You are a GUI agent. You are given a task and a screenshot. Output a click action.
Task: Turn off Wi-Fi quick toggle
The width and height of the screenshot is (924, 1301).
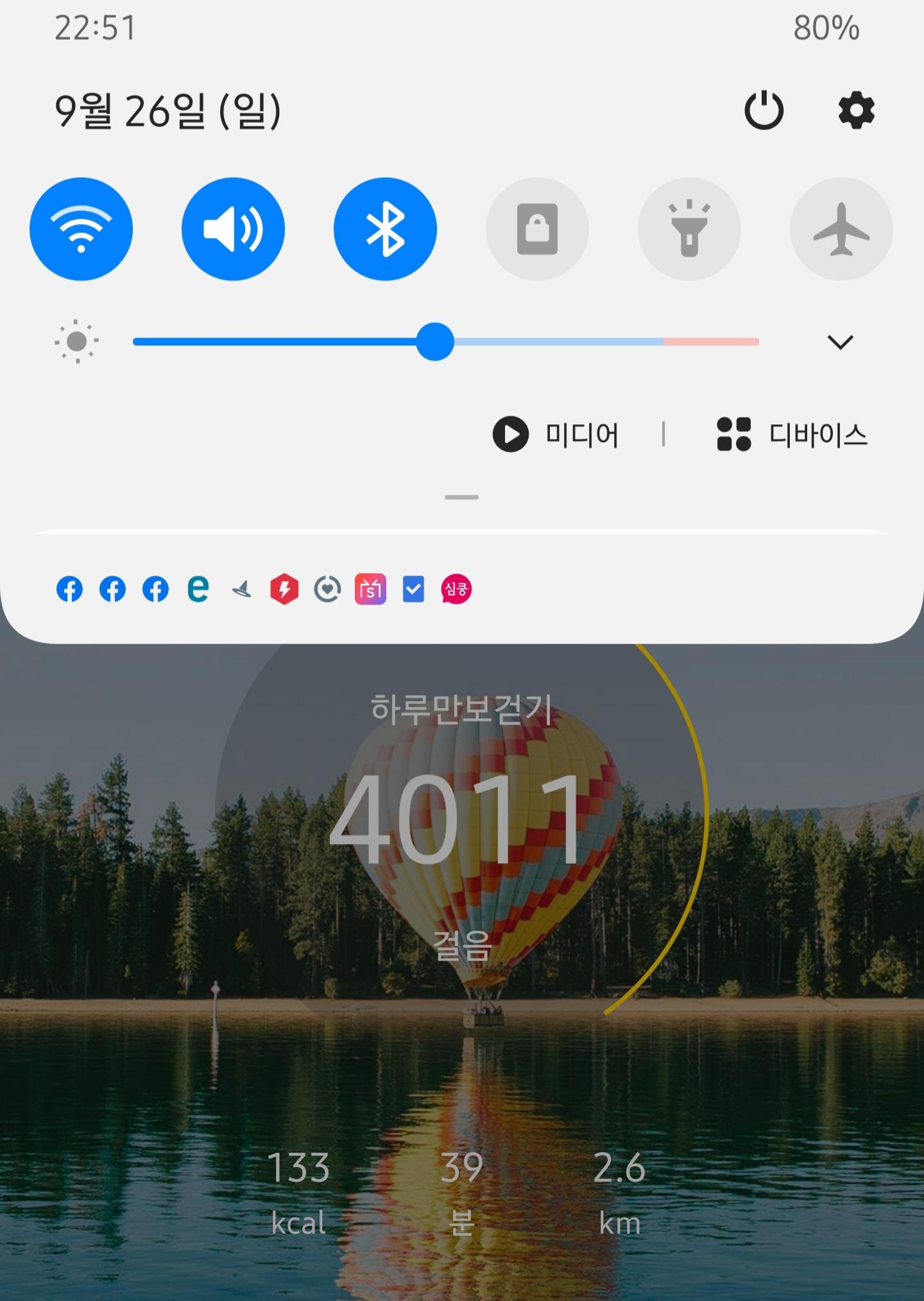click(x=81, y=229)
